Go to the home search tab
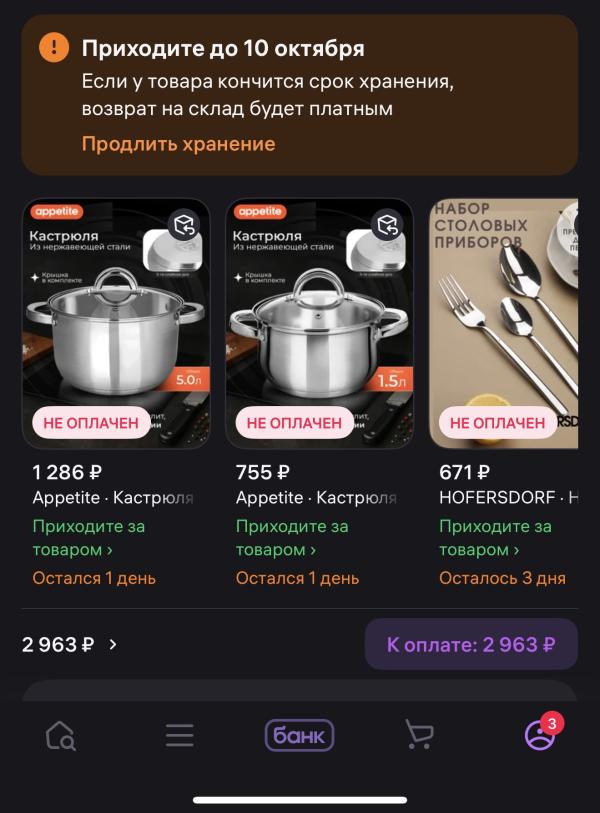This screenshot has height=813, width=600. click(x=61, y=736)
